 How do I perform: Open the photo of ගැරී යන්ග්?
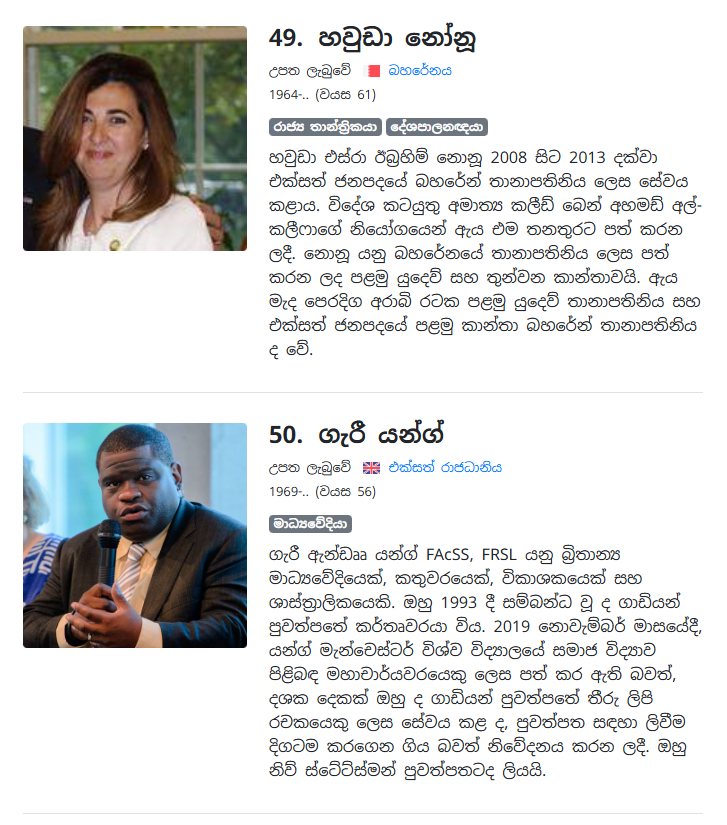[x=135, y=535]
